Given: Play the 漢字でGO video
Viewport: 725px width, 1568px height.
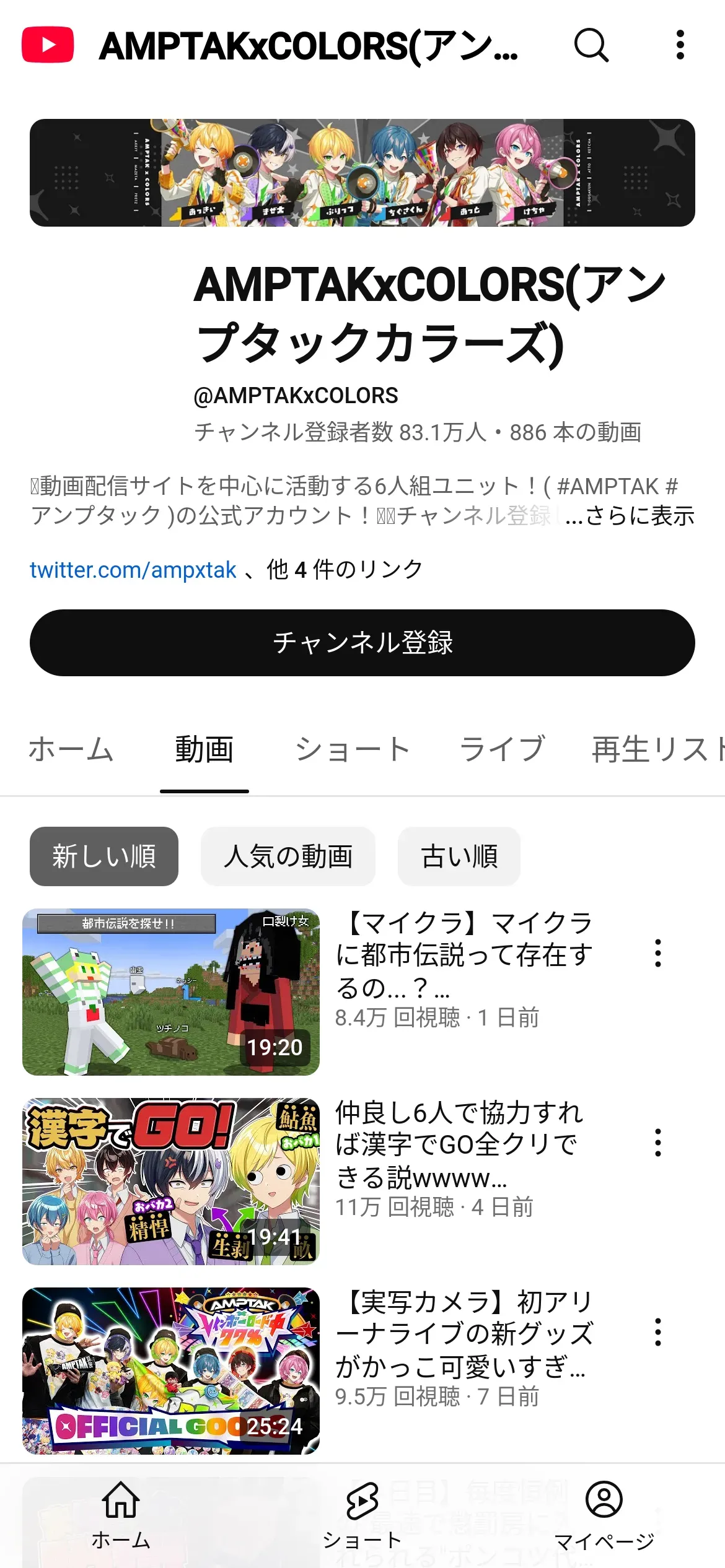Looking at the screenshot, I should pos(171,1182).
